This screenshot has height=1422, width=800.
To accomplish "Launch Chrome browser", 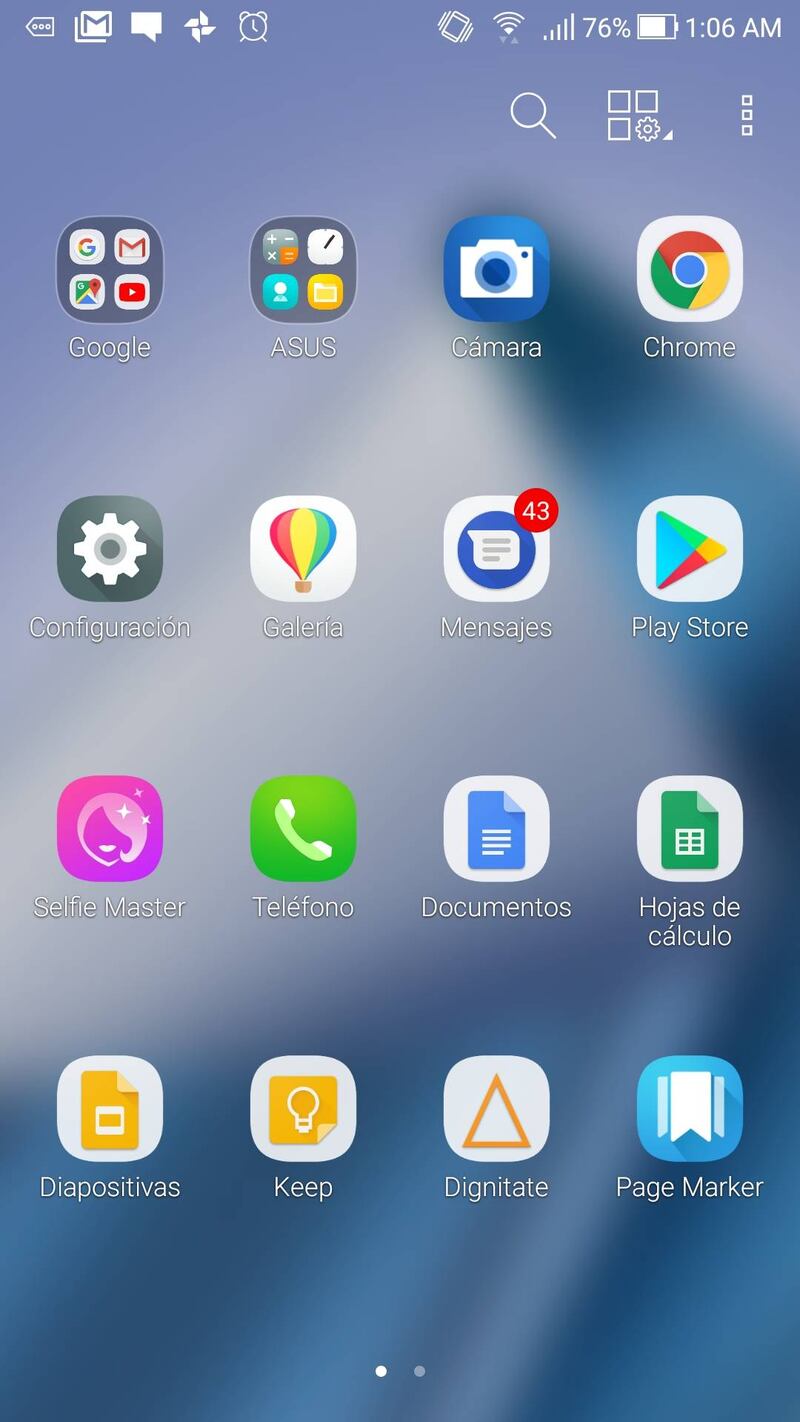I will (689, 270).
